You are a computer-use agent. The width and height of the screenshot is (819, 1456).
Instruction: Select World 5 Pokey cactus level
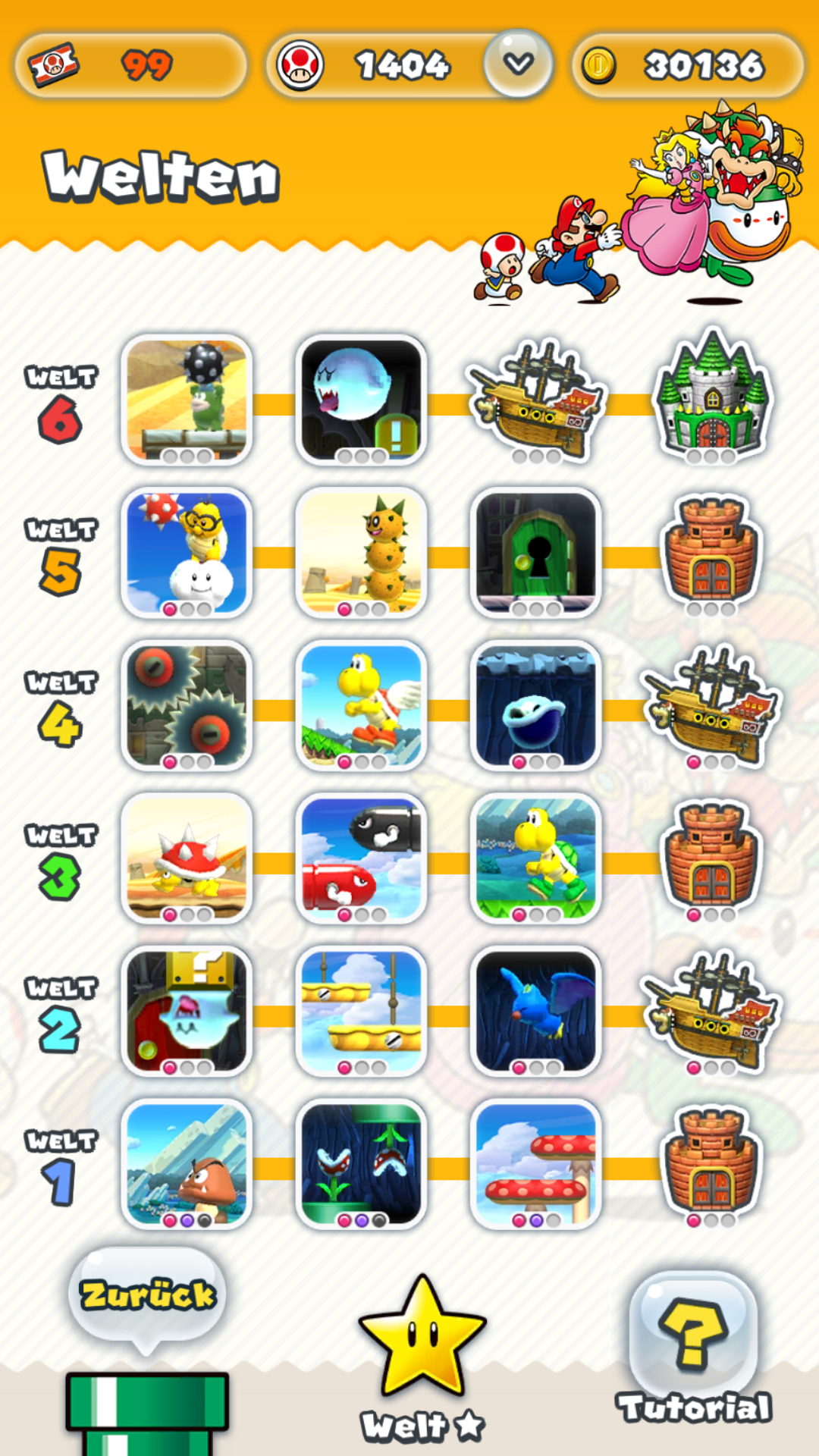click(x=361, y=553)
